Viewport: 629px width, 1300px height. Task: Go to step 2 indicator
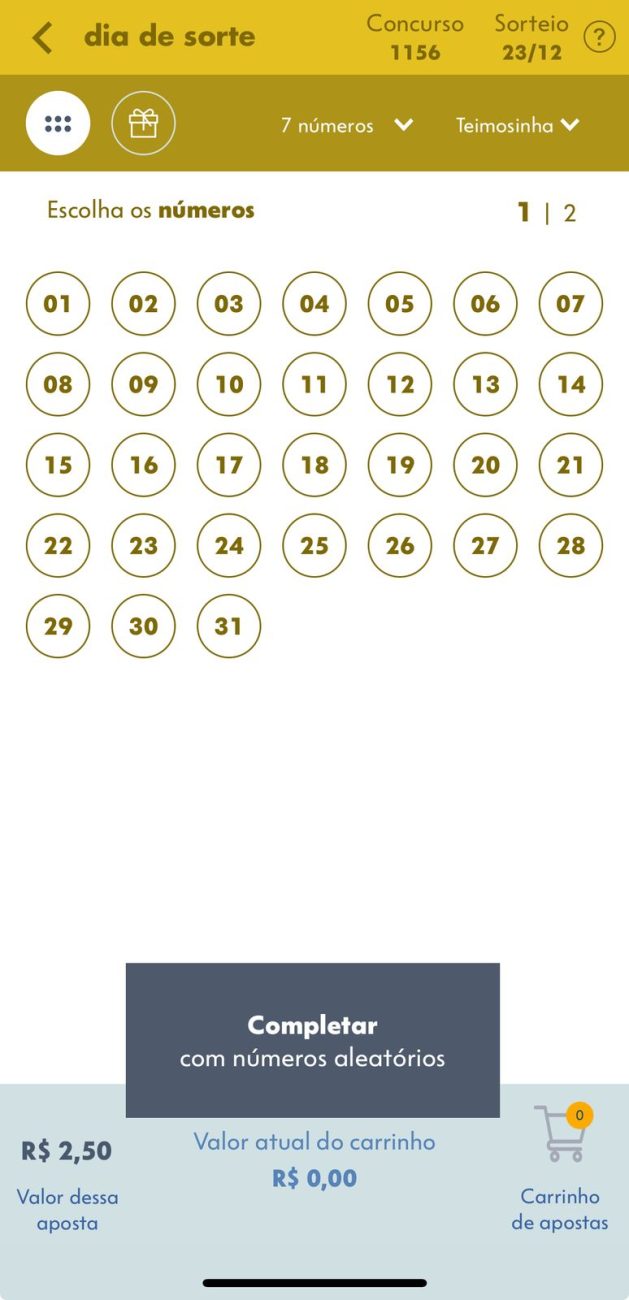(x=570, y=213)
